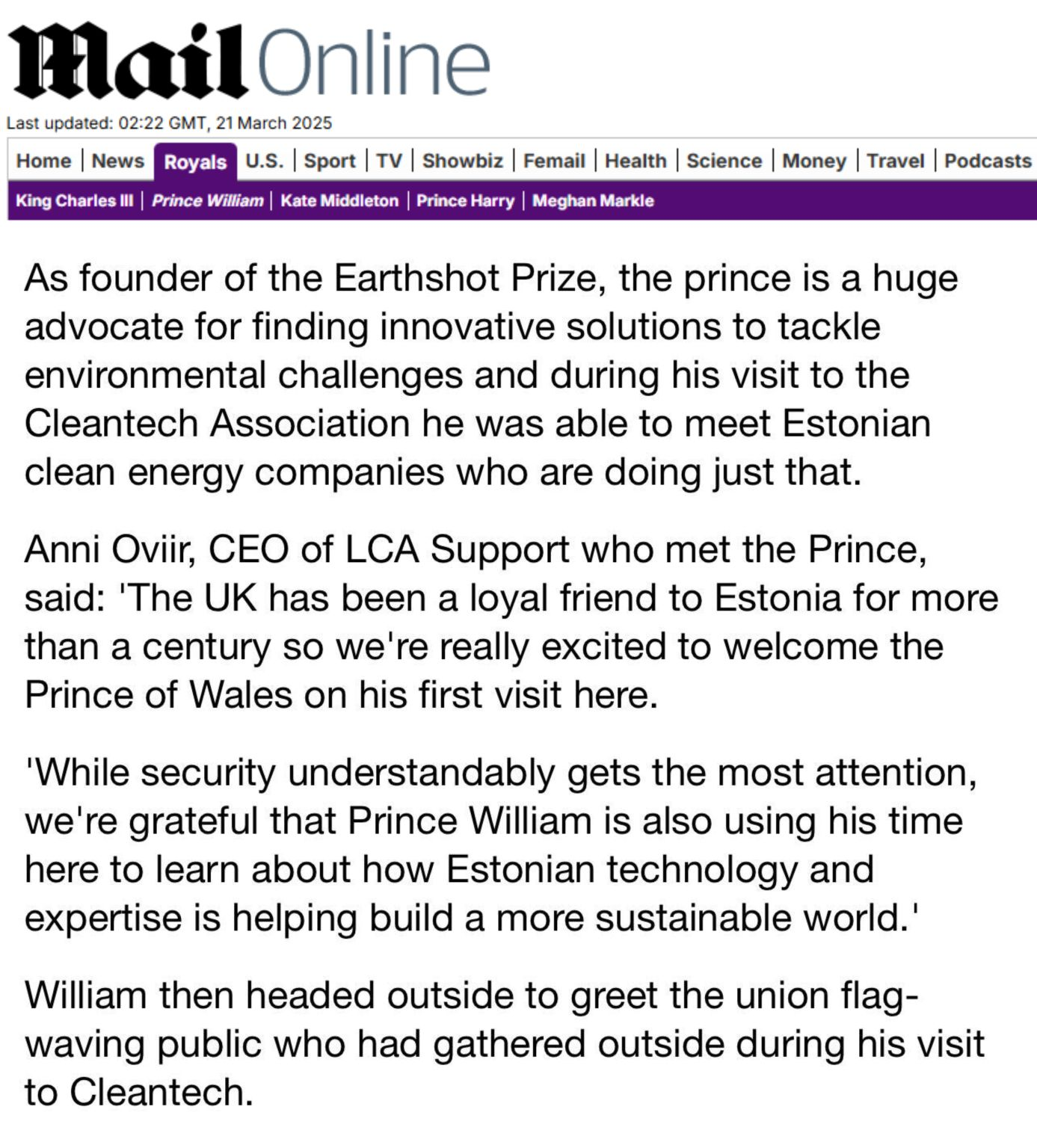Viewport: 1037px width, 1148px height.
Task: Open the Money section
Action: tap(813, 161)
